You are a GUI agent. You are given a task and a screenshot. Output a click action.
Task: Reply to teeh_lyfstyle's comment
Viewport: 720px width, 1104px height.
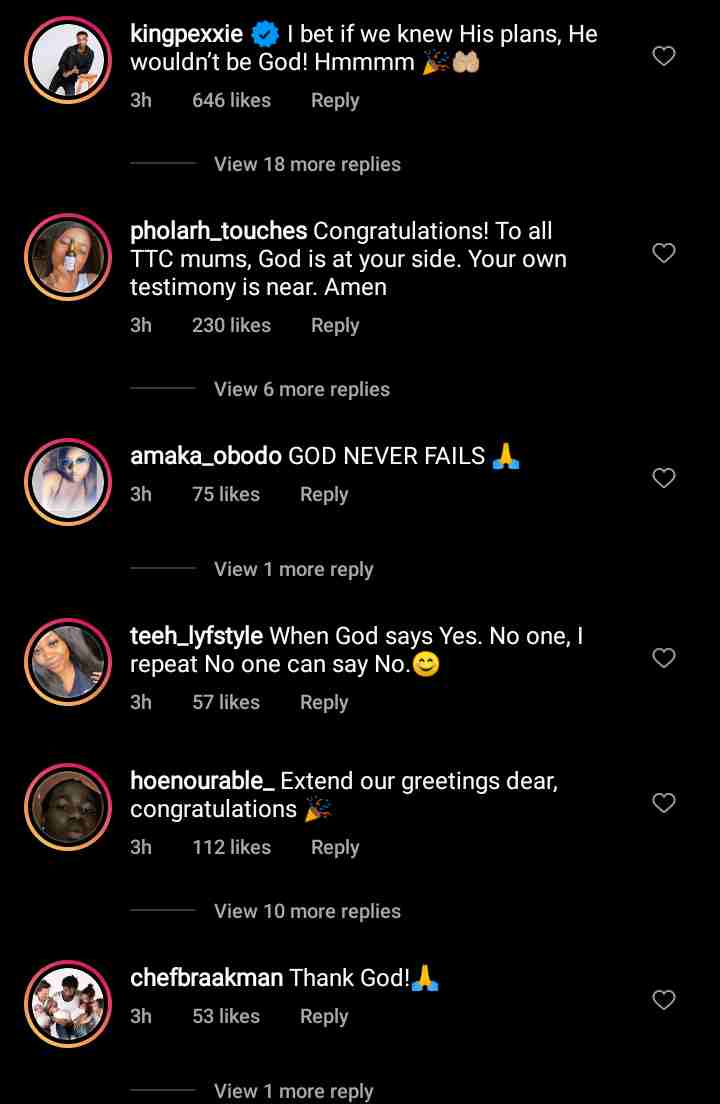click(323, 702)
